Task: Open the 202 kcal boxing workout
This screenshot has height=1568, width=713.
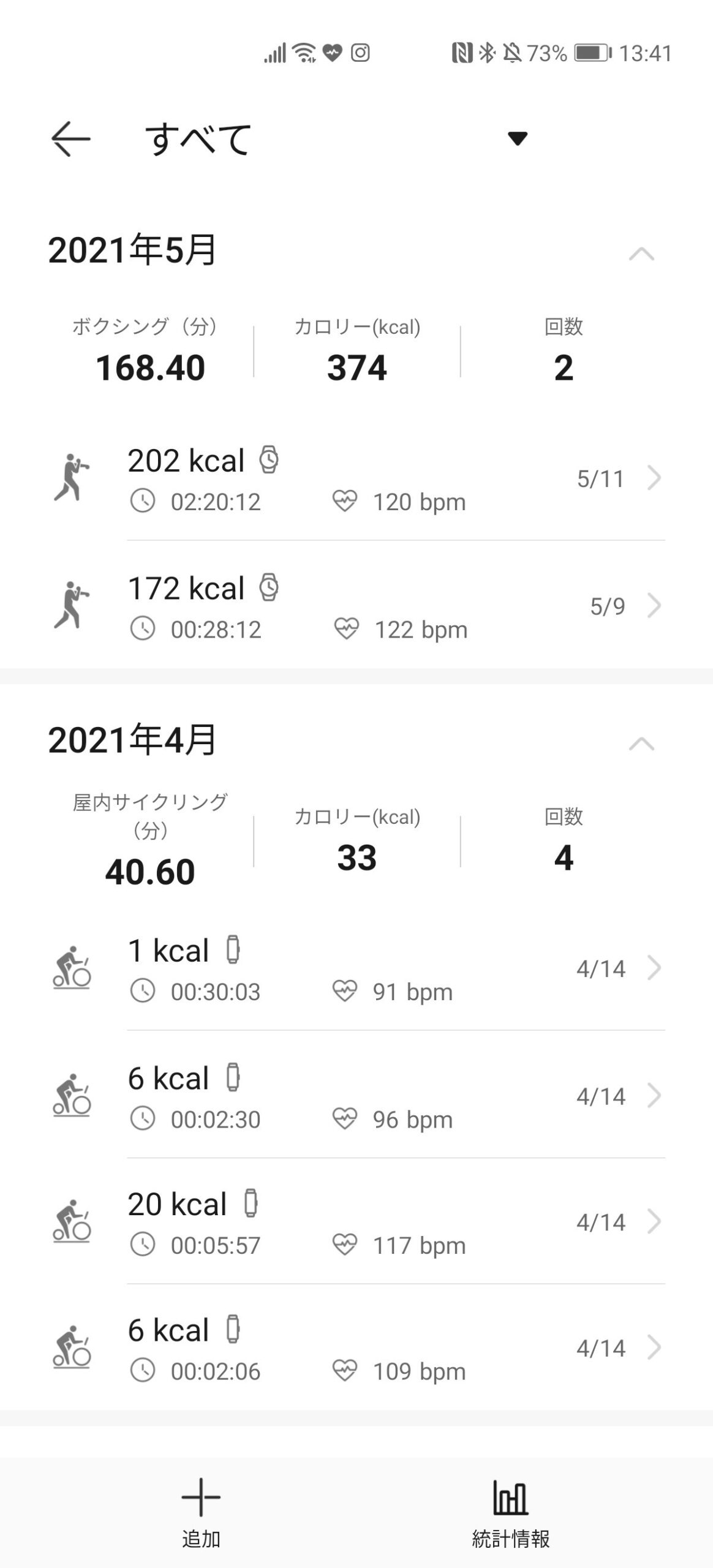Action: coord(356,478)
